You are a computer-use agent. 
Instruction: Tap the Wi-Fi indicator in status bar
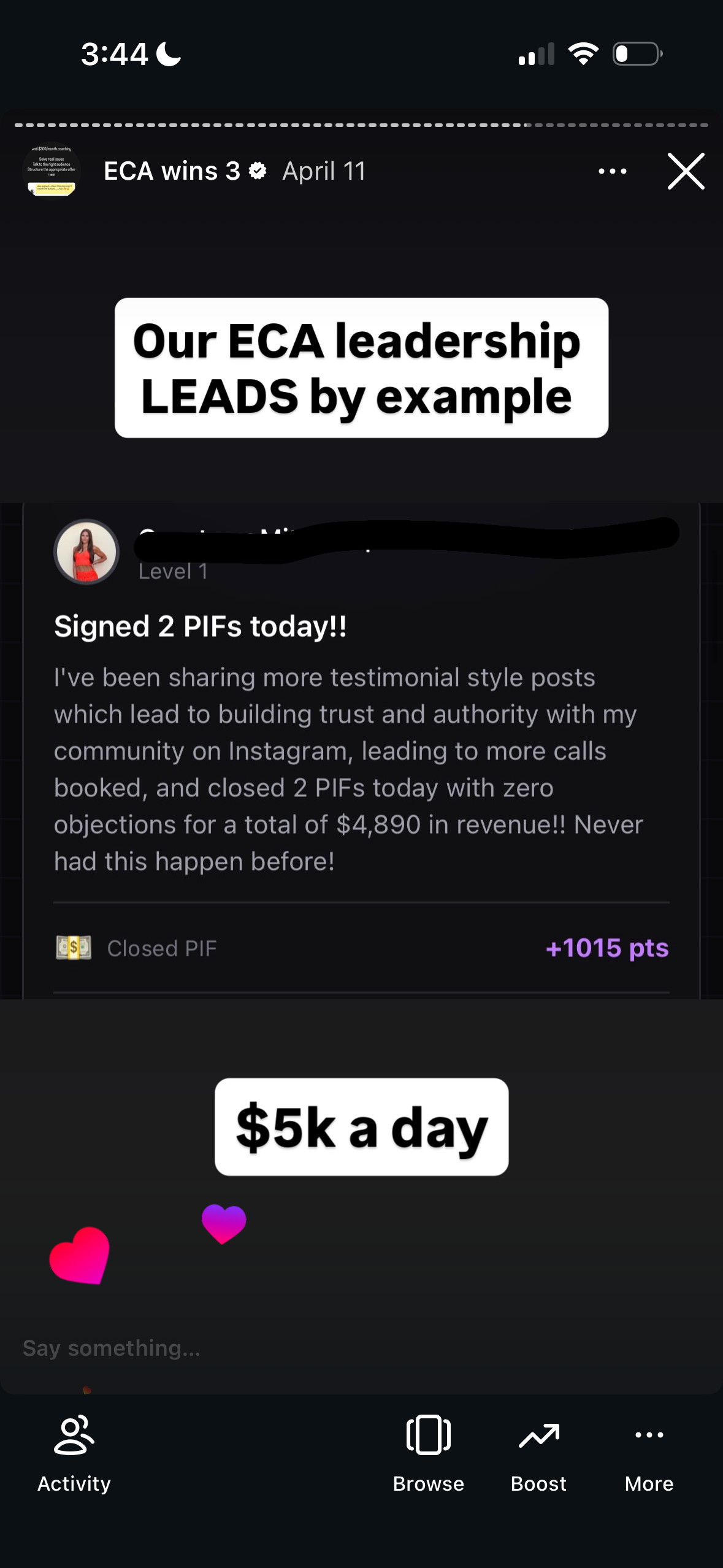pos(583,54)
